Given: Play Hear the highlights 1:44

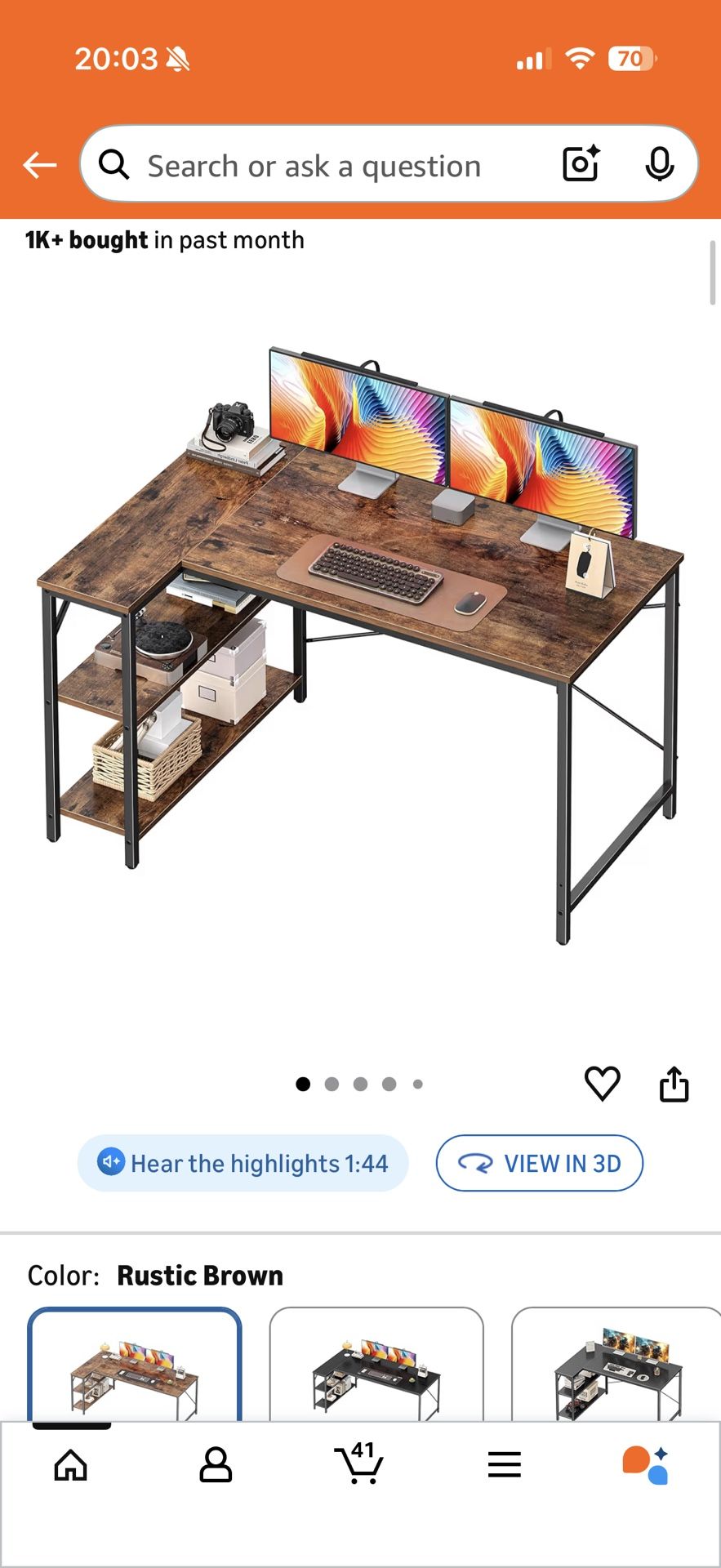Looking at the screenshot, I should point(243,1163).
